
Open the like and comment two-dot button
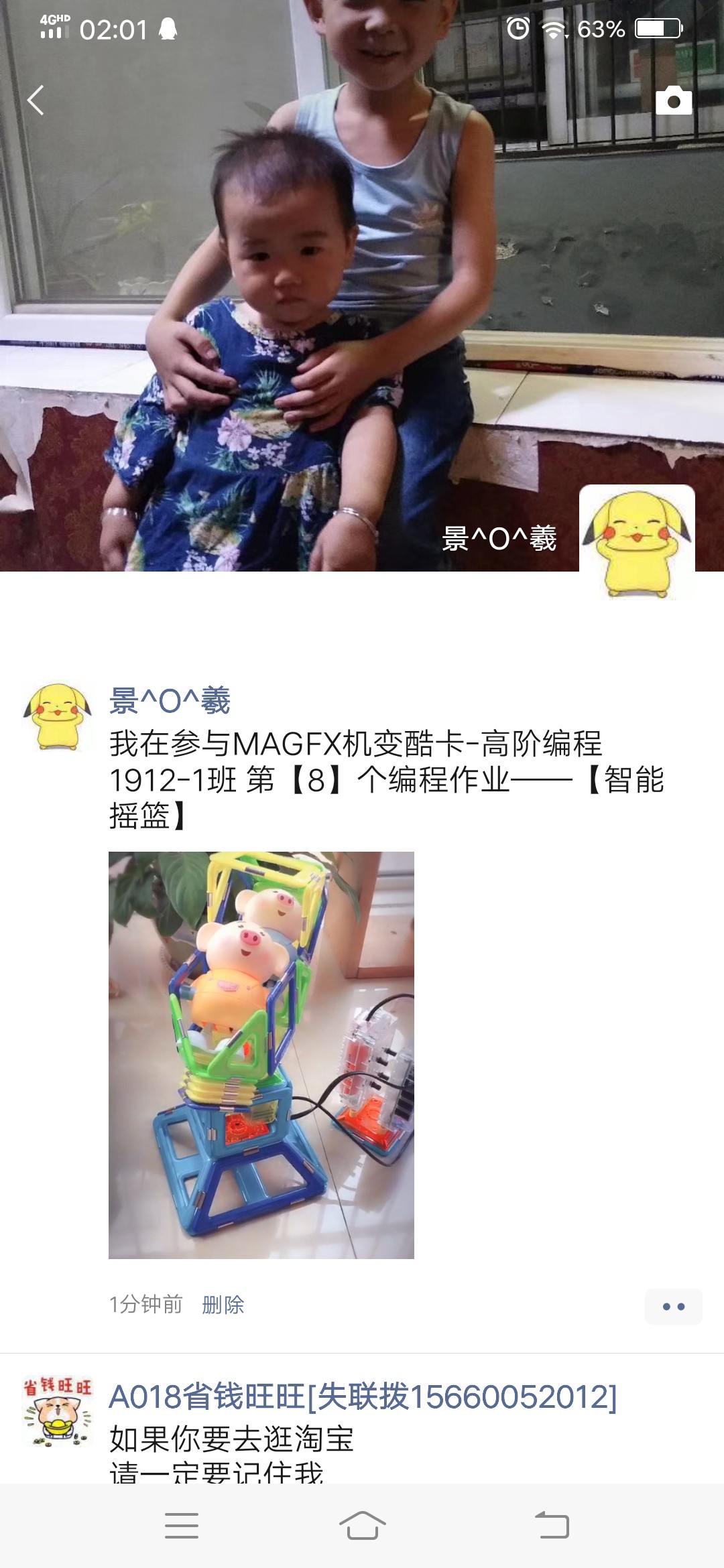point(673,1307)
